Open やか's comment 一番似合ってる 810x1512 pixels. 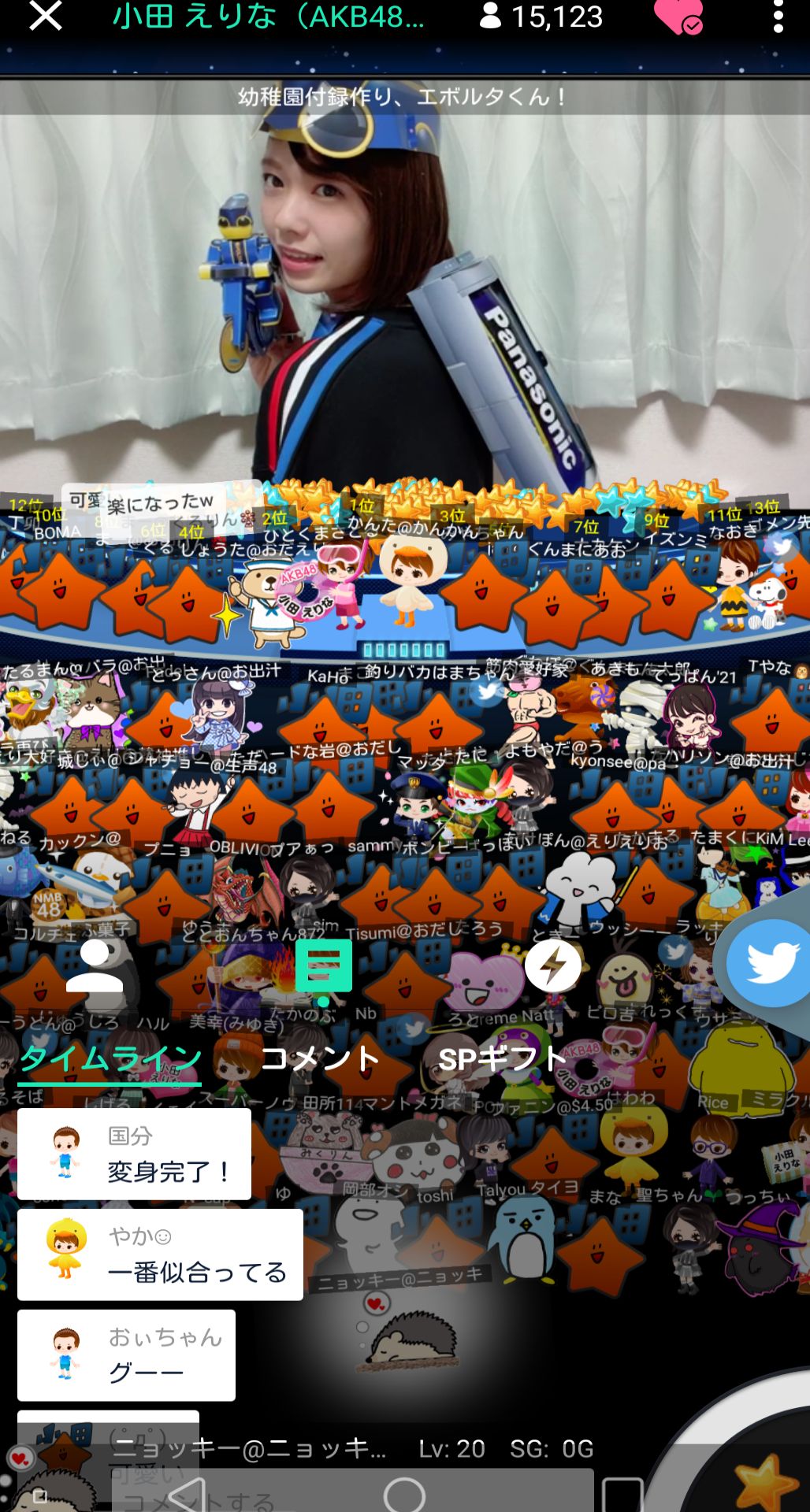[160, 1255]
